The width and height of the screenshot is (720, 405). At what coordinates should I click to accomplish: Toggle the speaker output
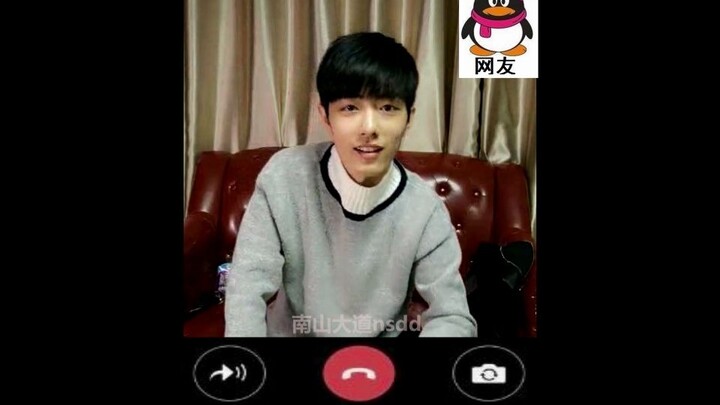tap(230, 373)
